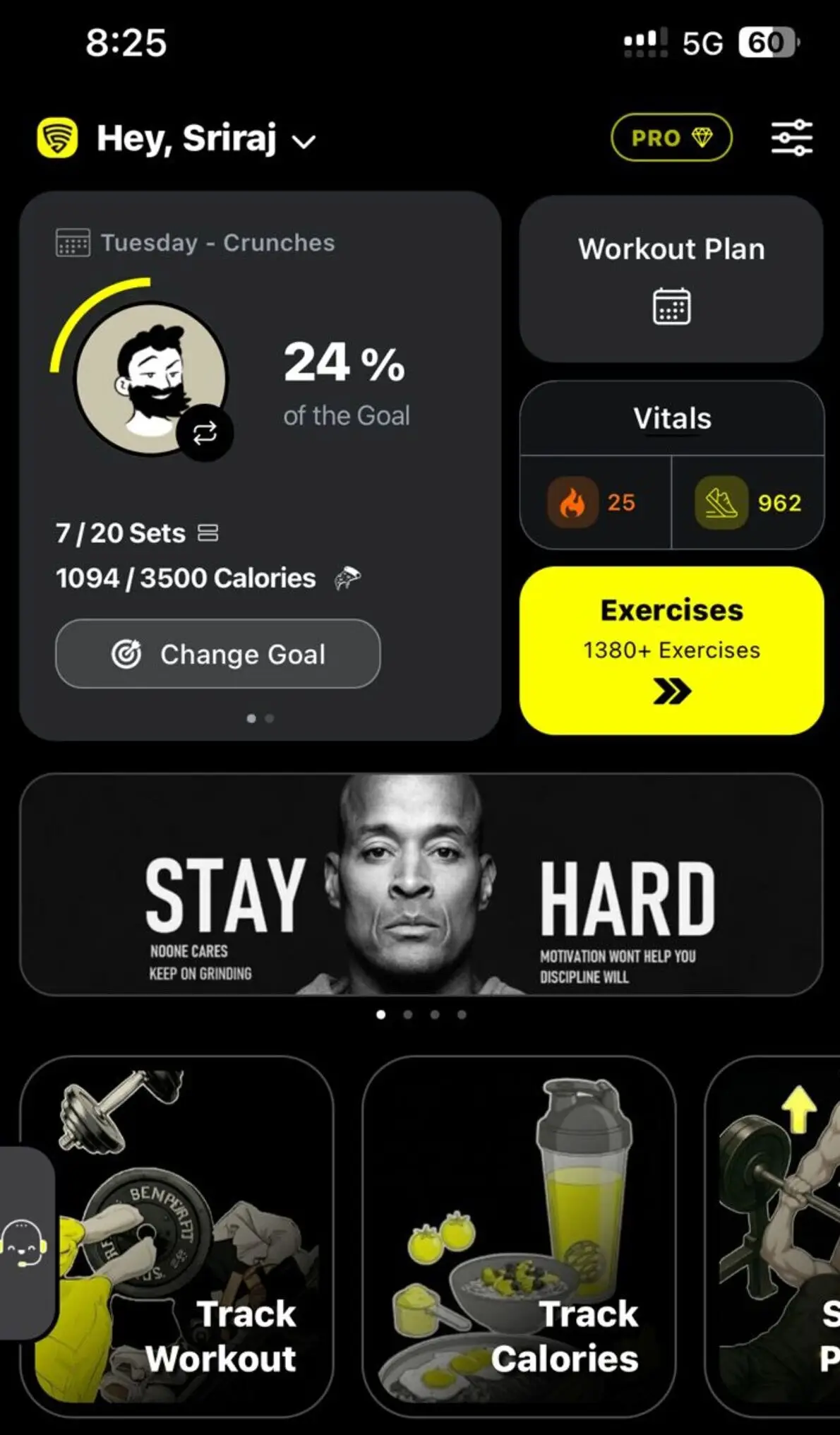
Task: Swap the avatar on goal card
Action: point(205,433)
